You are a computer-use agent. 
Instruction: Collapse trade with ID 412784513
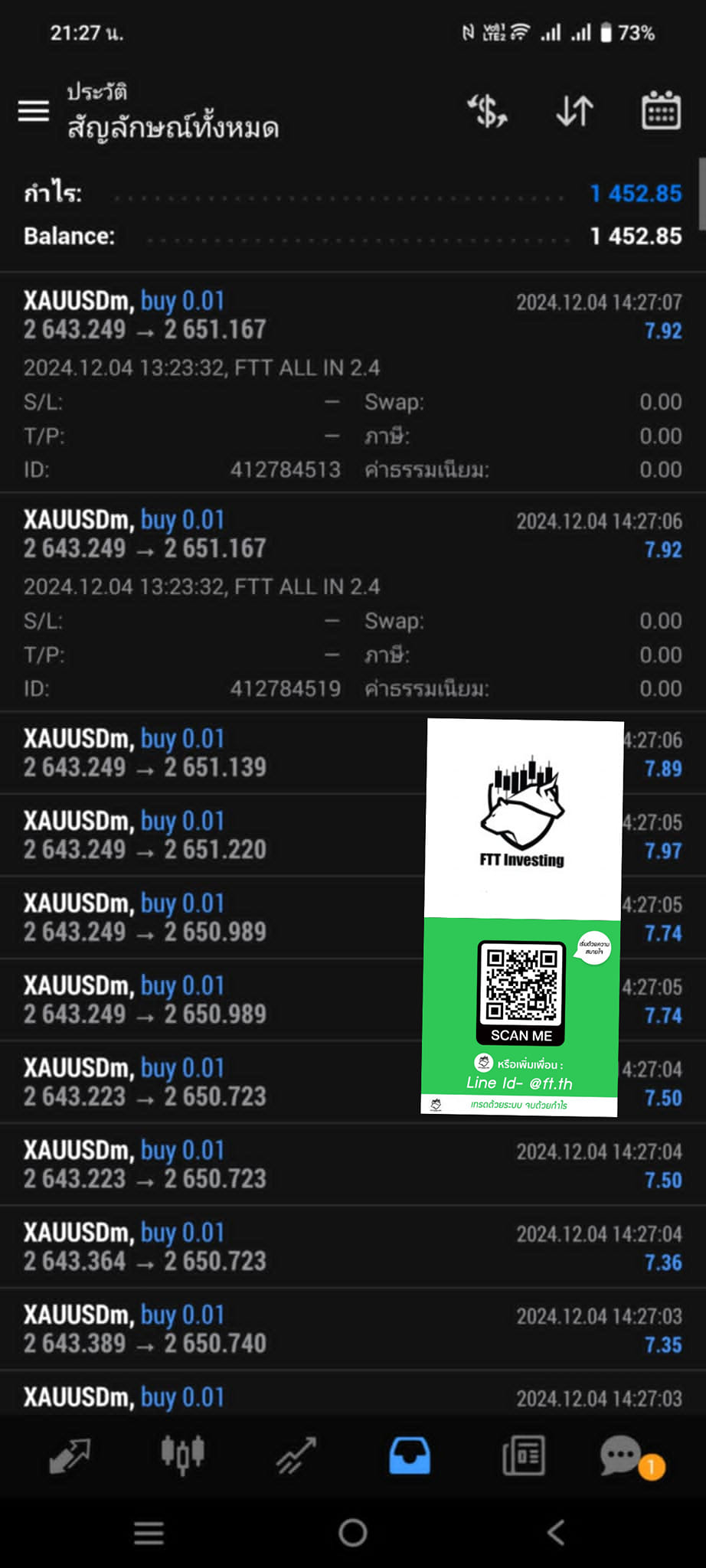(353, 383)
